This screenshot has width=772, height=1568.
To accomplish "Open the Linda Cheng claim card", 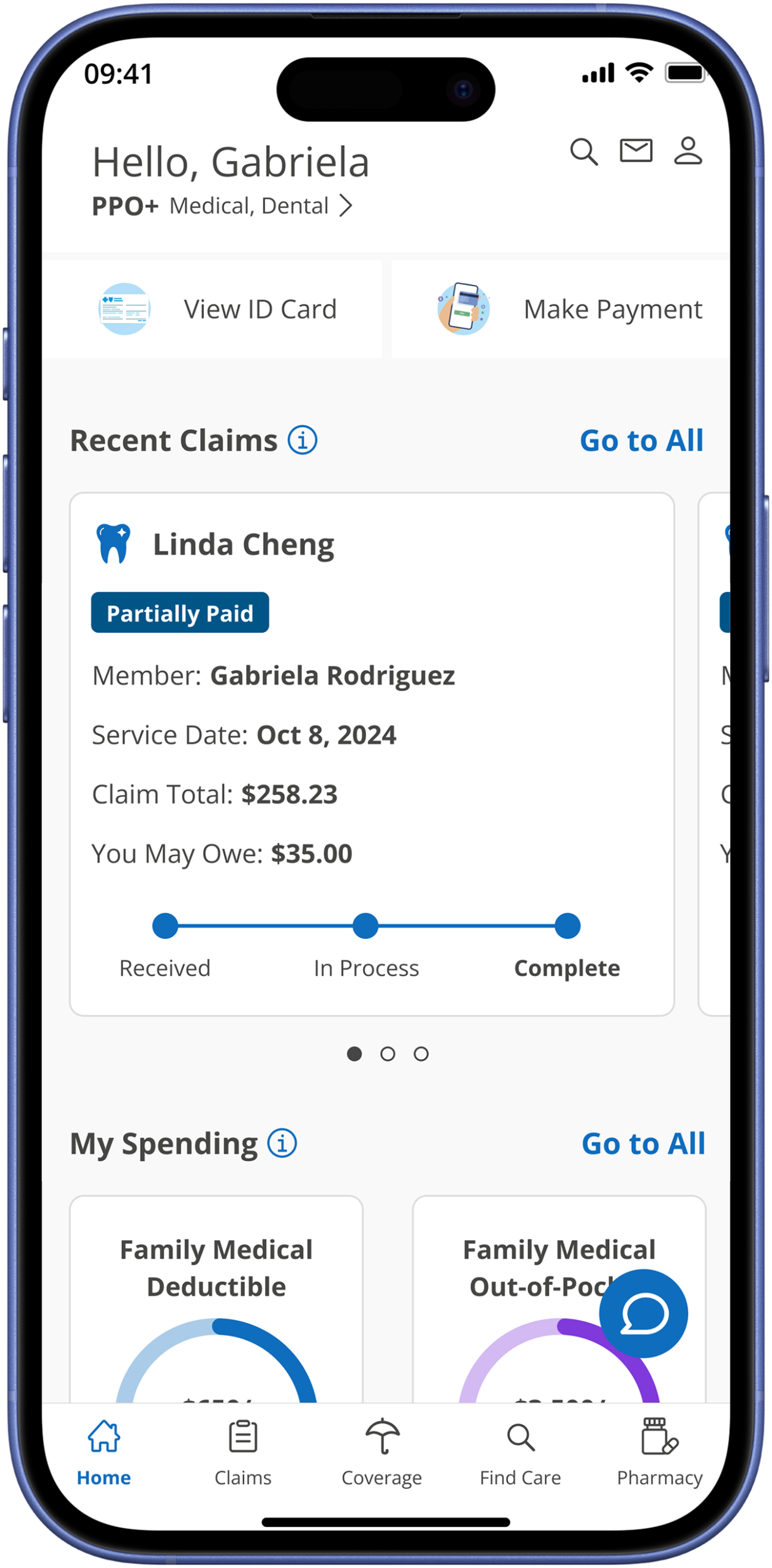I will 372,753.
